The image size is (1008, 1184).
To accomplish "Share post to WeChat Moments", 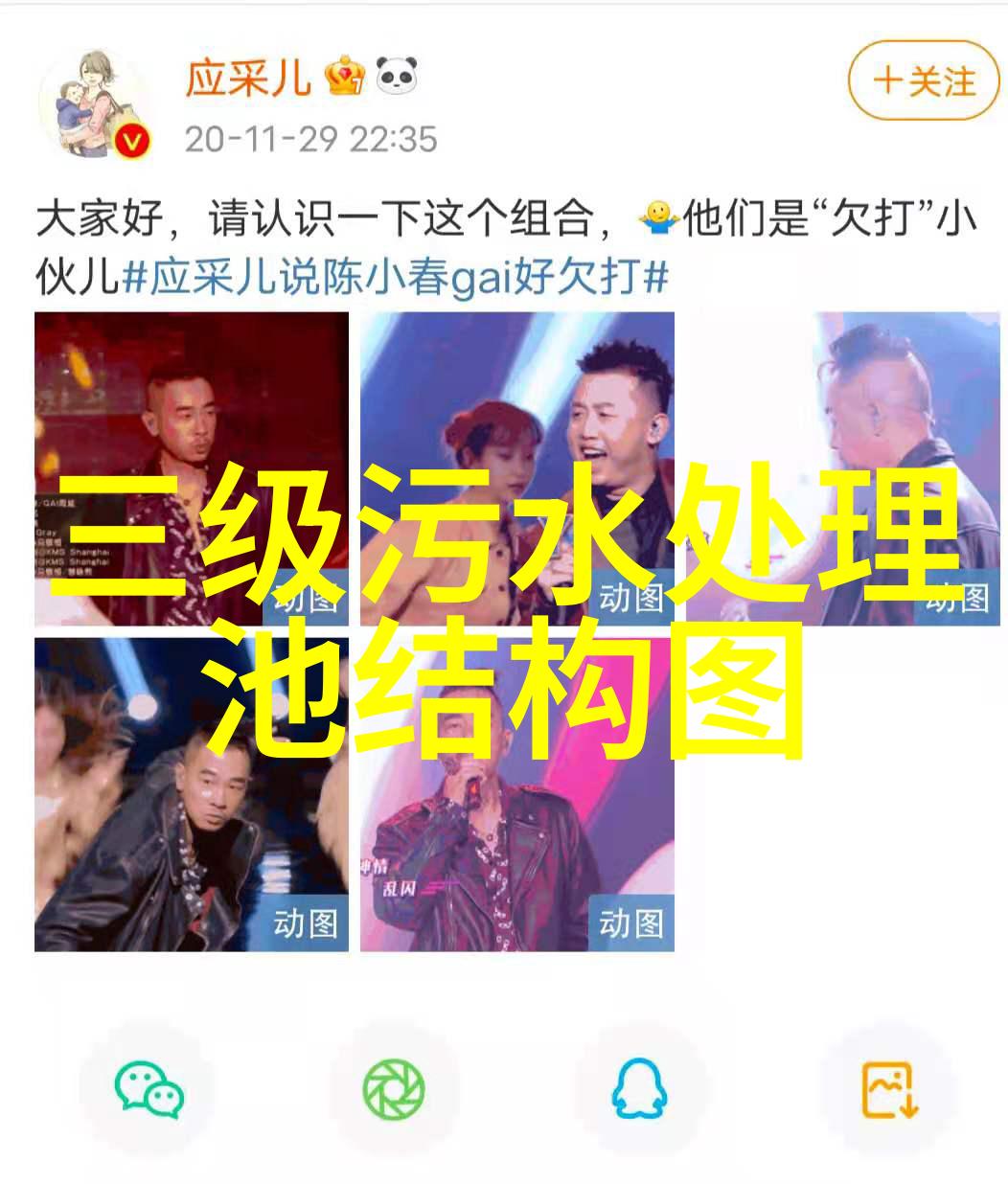I will click(x=394, y=1089).
